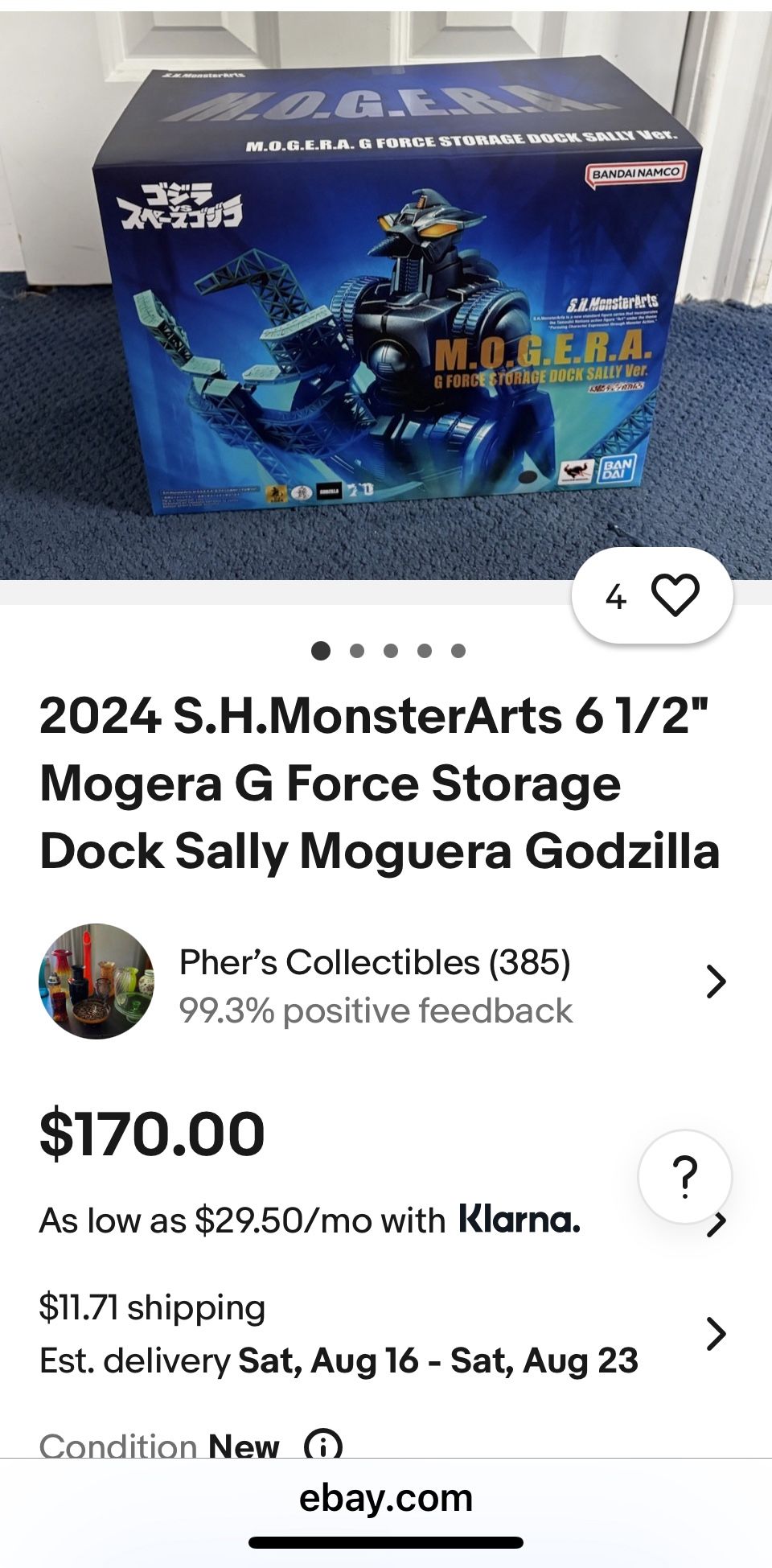Select the first carousel dot
The height and width of the screenshot is (1568, 772).
click(x=322, y=650)
